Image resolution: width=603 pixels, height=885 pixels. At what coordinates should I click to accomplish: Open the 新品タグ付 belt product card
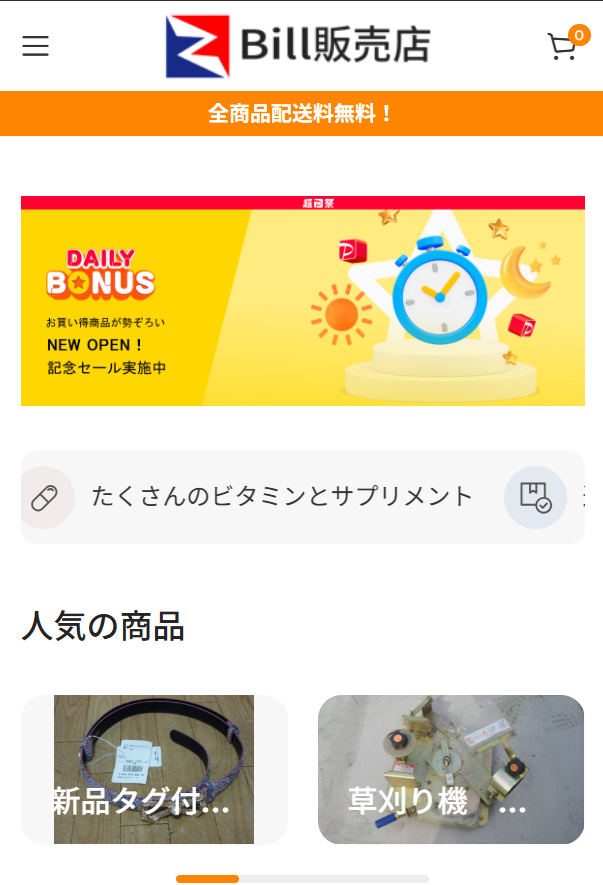154,769
